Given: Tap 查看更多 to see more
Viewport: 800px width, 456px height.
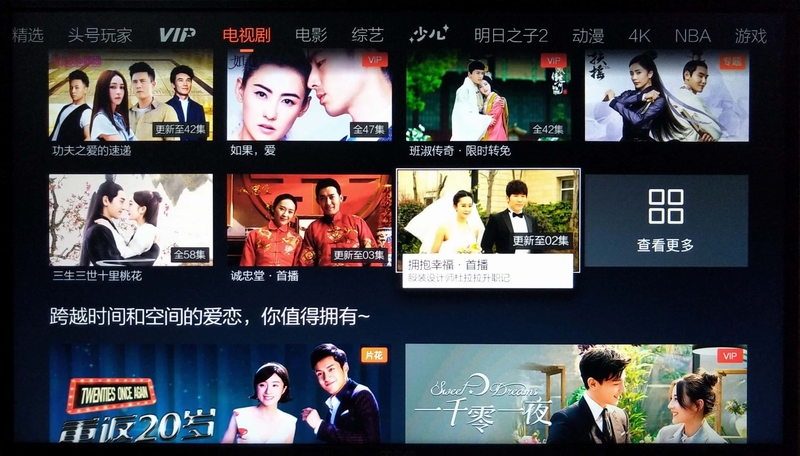Looking at the screenshot, I should pos(666,220).
